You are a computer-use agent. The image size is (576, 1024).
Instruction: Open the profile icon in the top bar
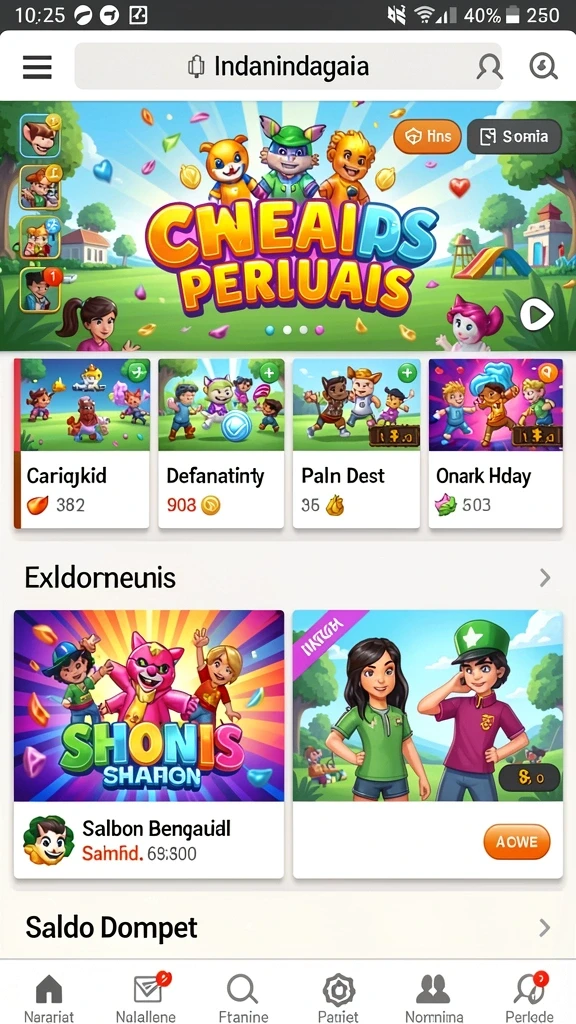(x=489, y=66)
